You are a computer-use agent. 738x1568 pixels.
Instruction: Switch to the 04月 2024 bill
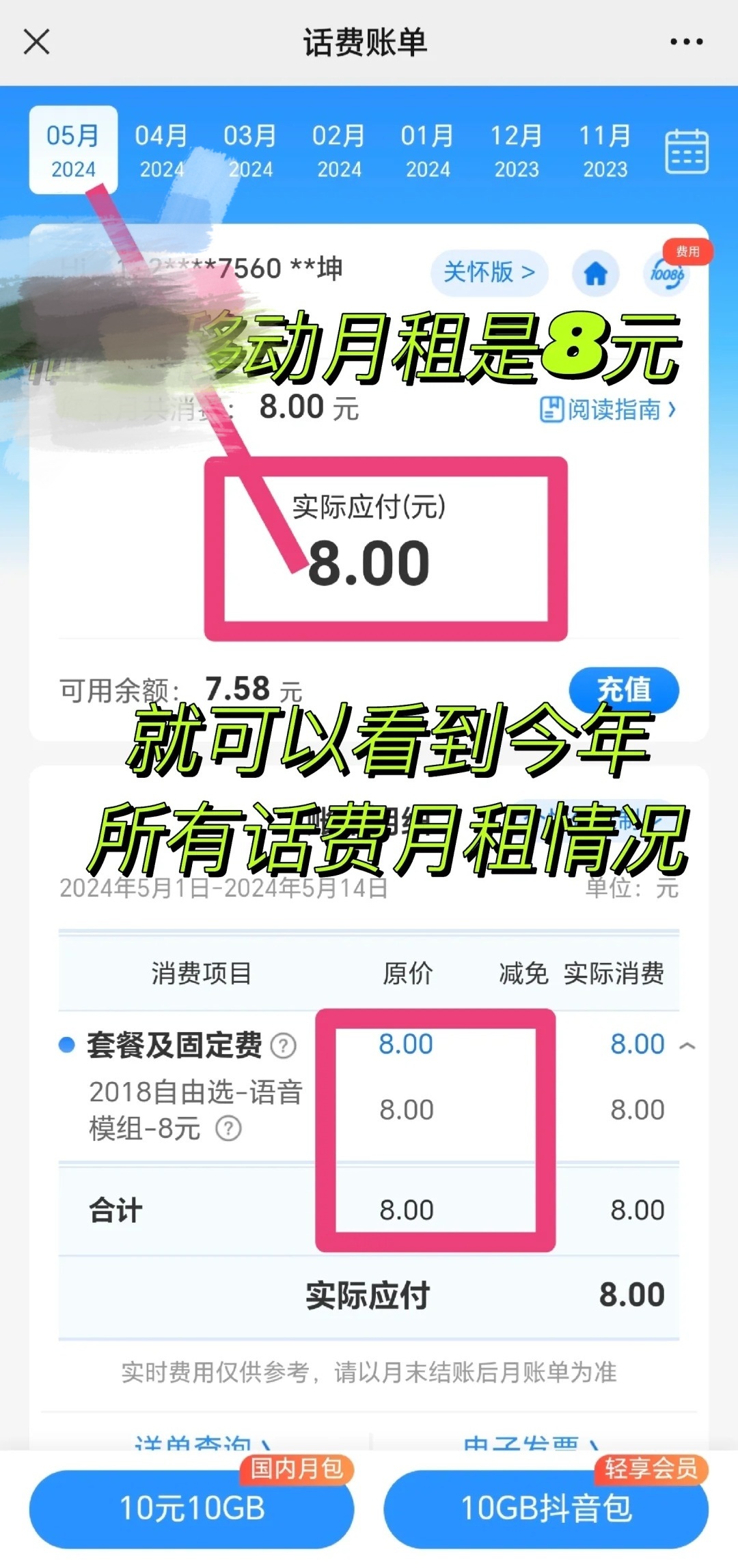coord(161,150)
